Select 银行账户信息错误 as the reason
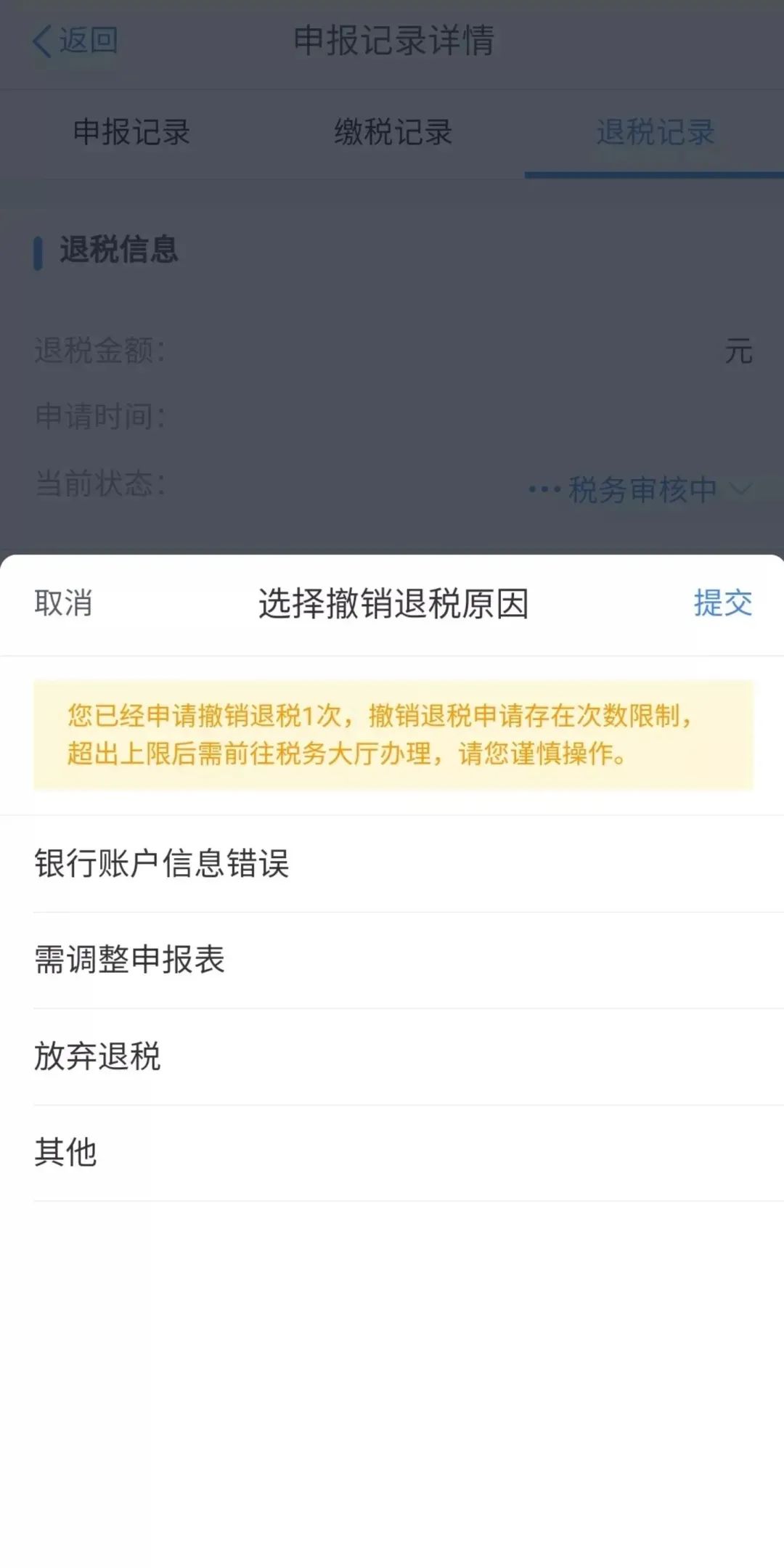Screen dimensions: 784x1568 tap(392, 864)
